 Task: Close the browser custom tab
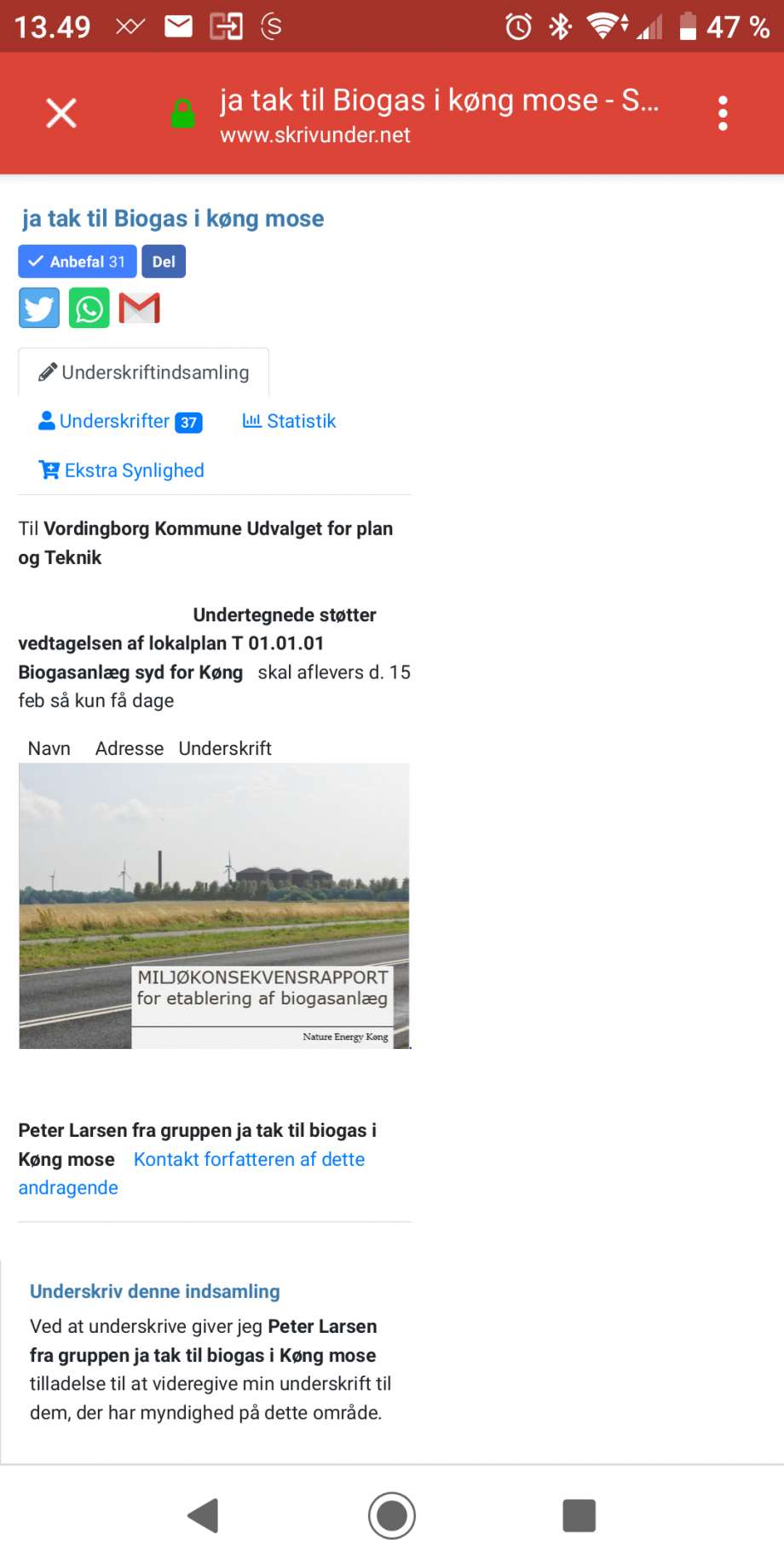61,112
